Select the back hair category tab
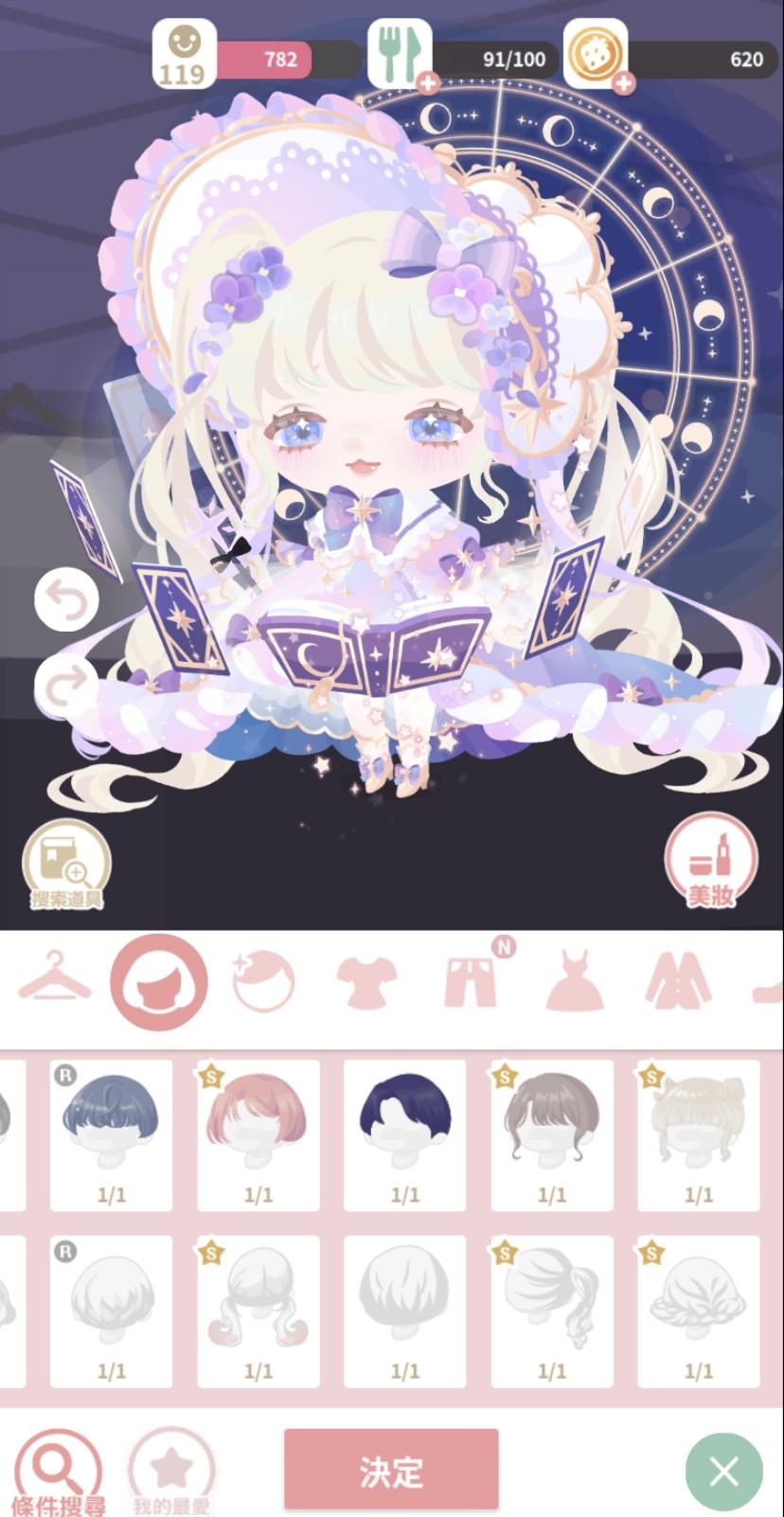This screenshot has height=1517, width=784. [x=263, y=981]
